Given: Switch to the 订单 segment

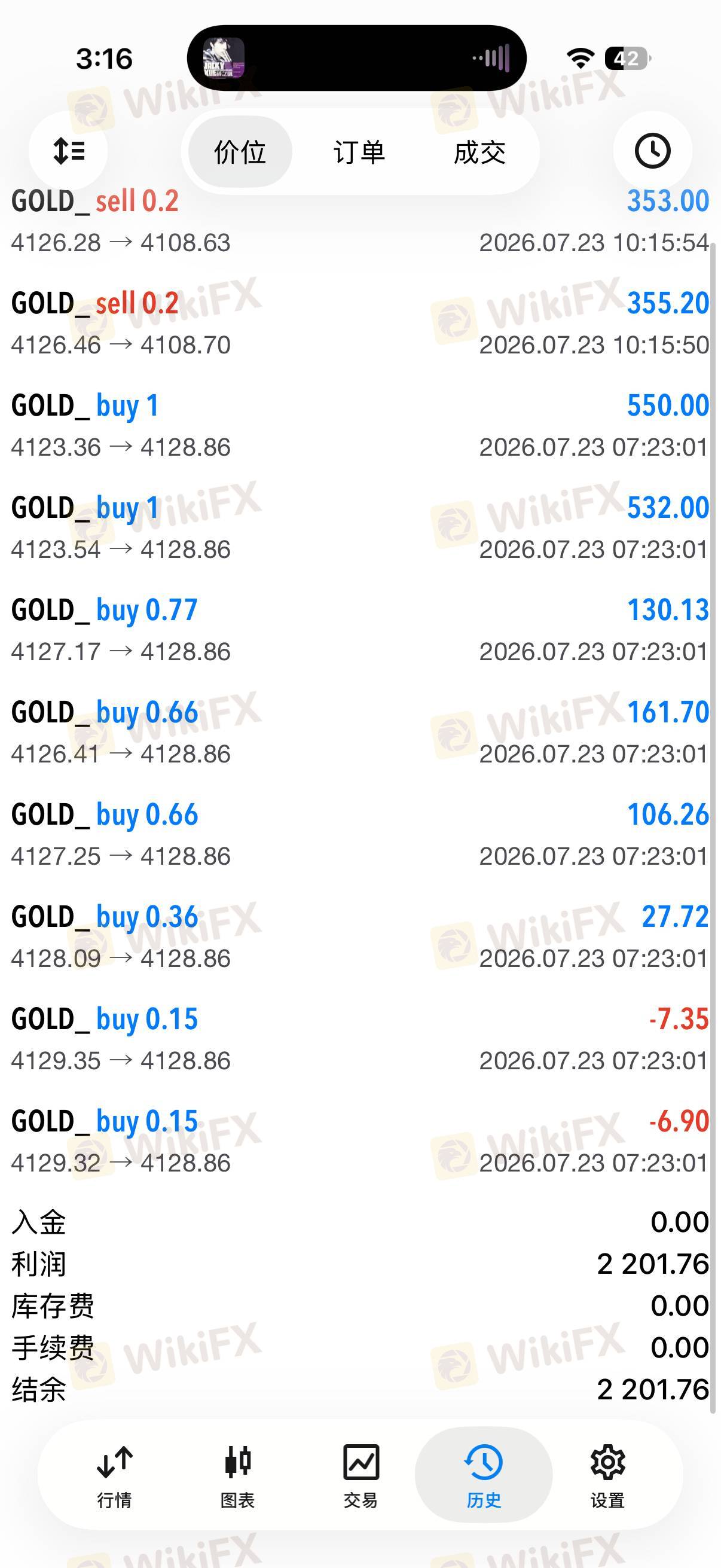Looking at the screenshot, I should (359, 151).
